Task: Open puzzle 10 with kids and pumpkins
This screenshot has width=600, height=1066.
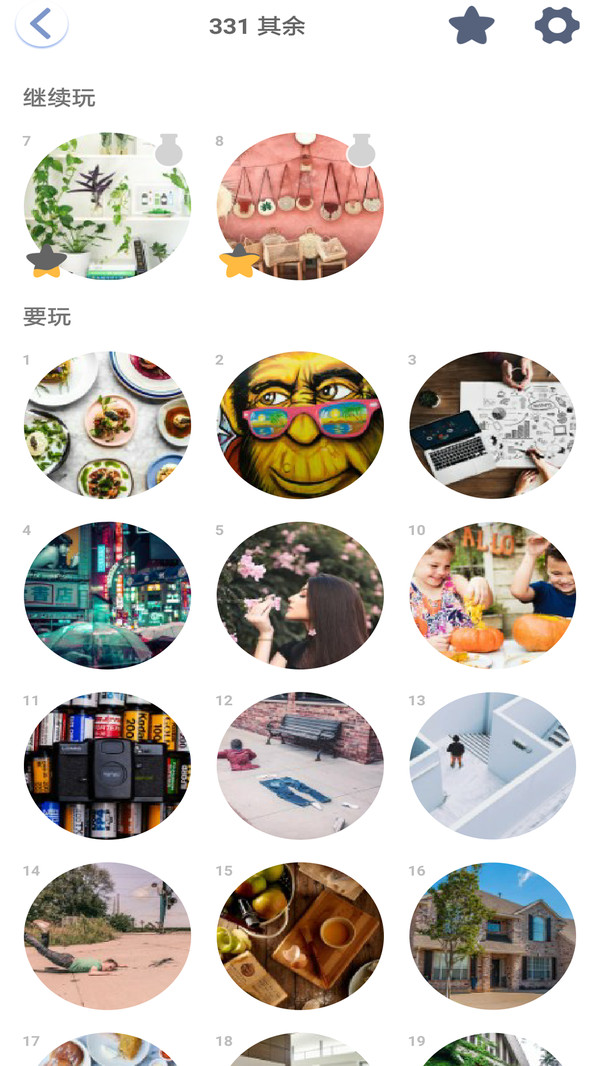Action: pyautogui.click(x=493, y=595)
